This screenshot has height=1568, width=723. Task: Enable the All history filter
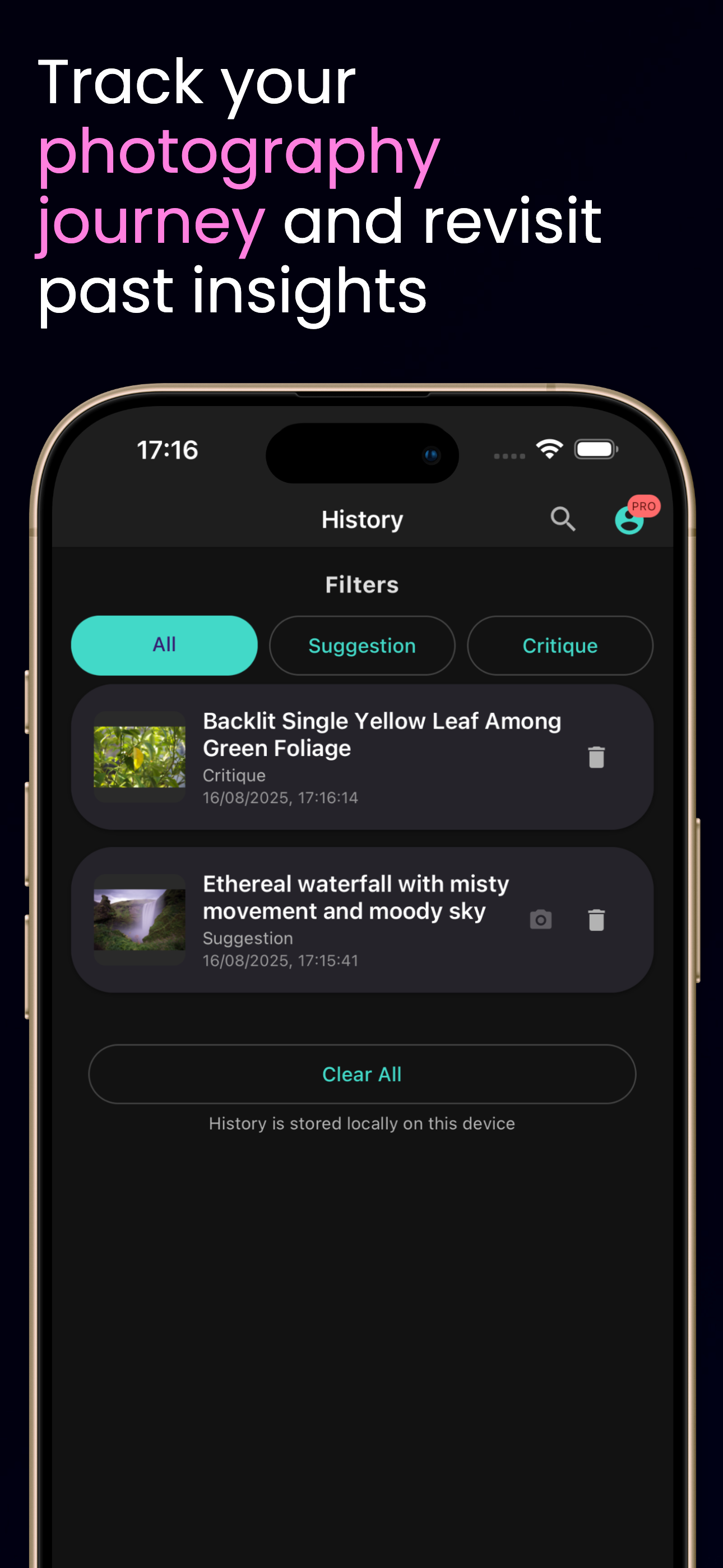(x=164, y=645)
